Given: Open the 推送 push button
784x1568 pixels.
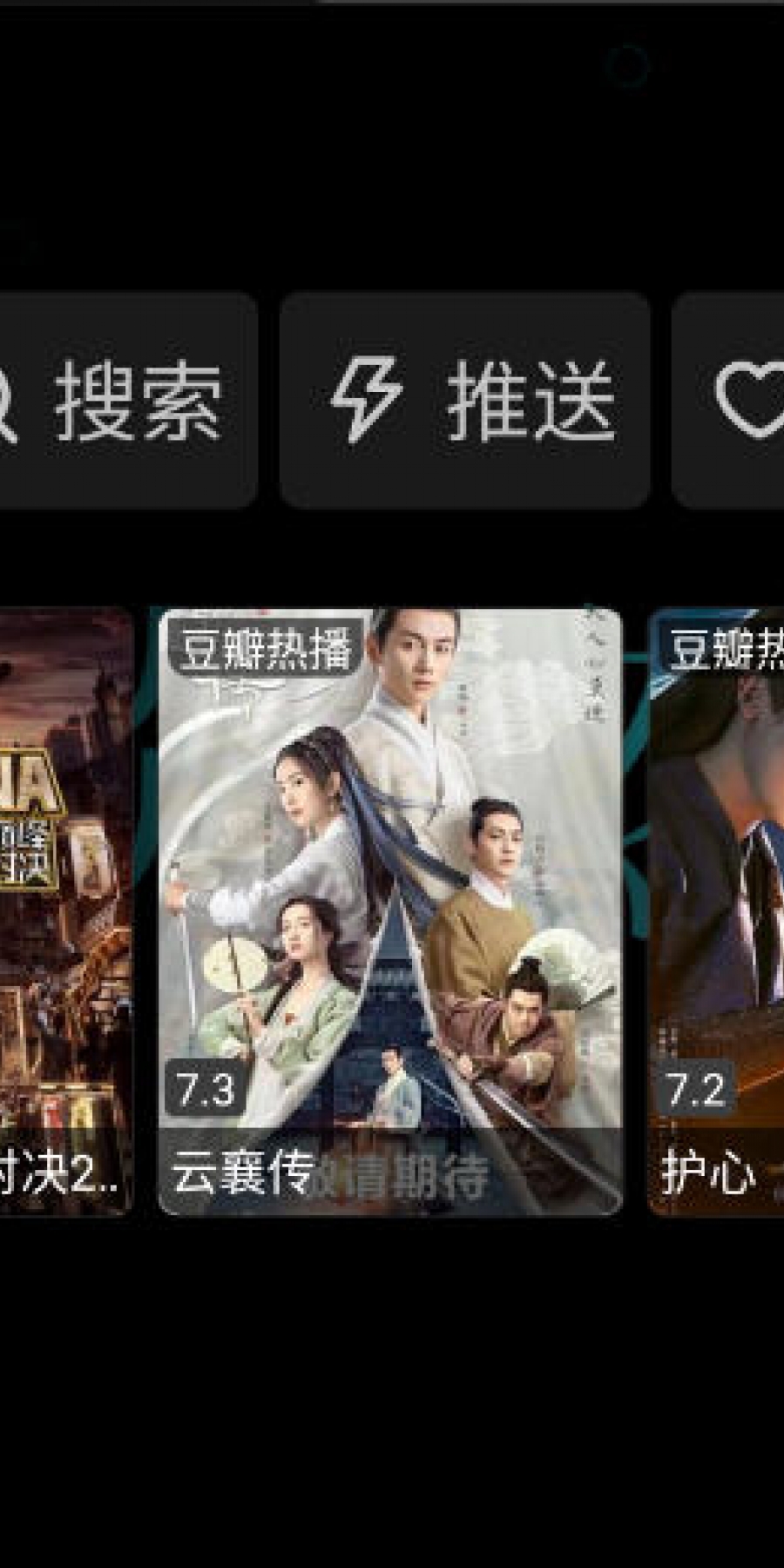Looking at the screenshot, I should [465, 401].
